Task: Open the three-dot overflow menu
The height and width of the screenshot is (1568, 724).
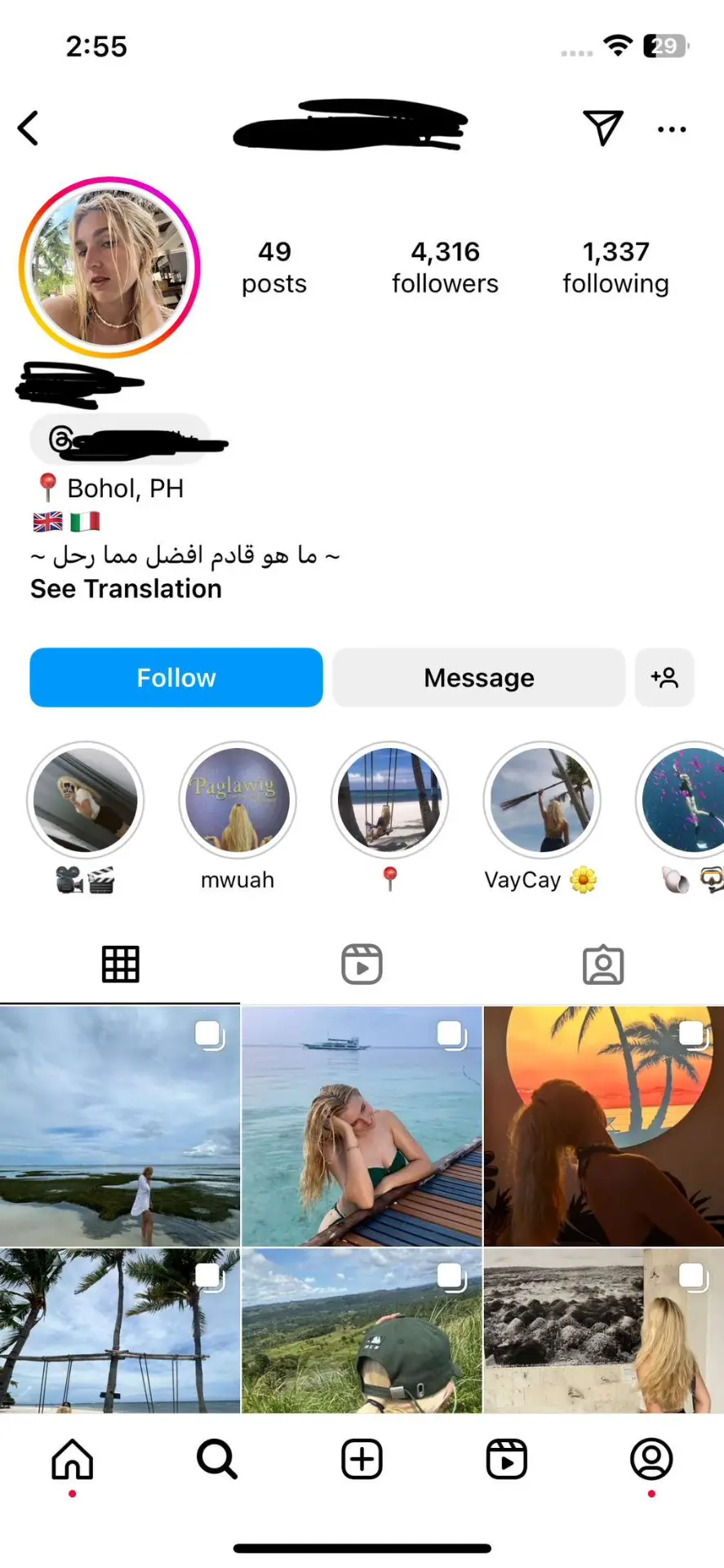Action: coord(672,129)
